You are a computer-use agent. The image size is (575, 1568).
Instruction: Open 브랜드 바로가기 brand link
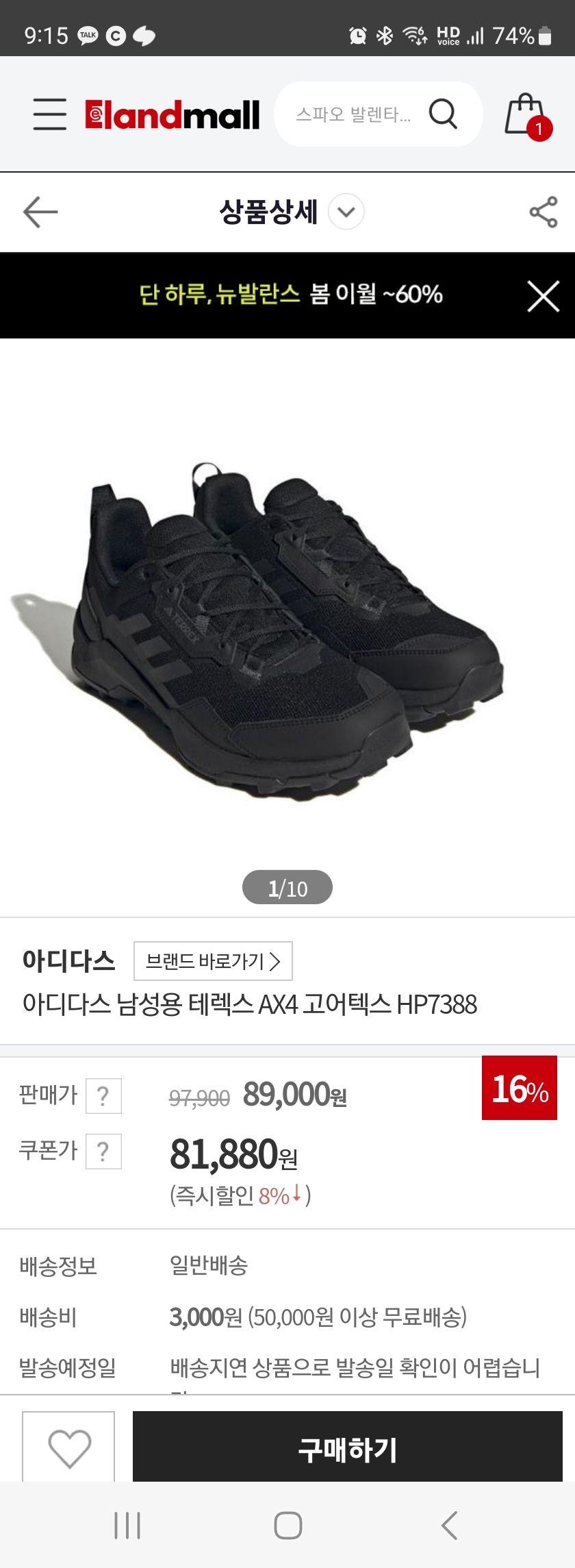tap(213, 961)
